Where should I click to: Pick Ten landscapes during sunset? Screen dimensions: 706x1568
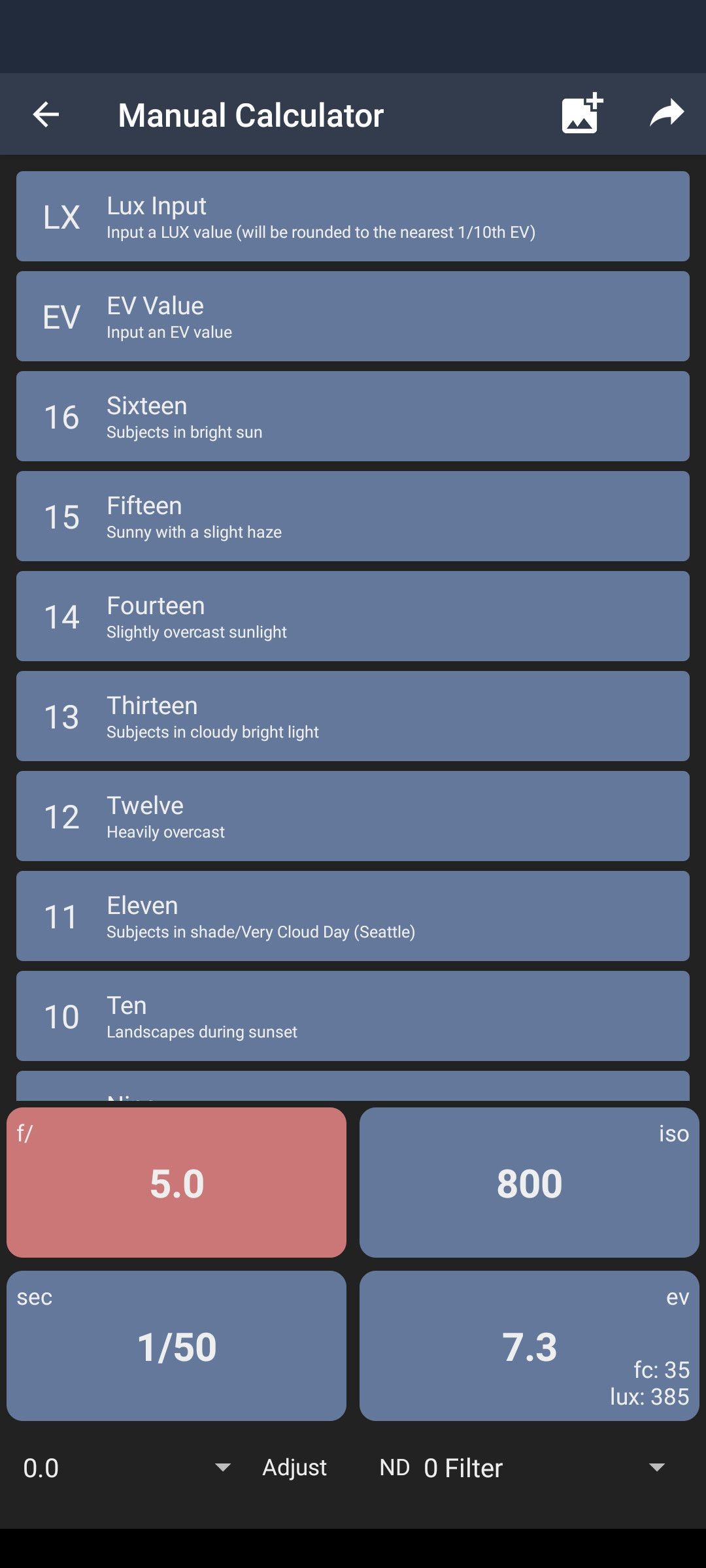click(353, 1016)
